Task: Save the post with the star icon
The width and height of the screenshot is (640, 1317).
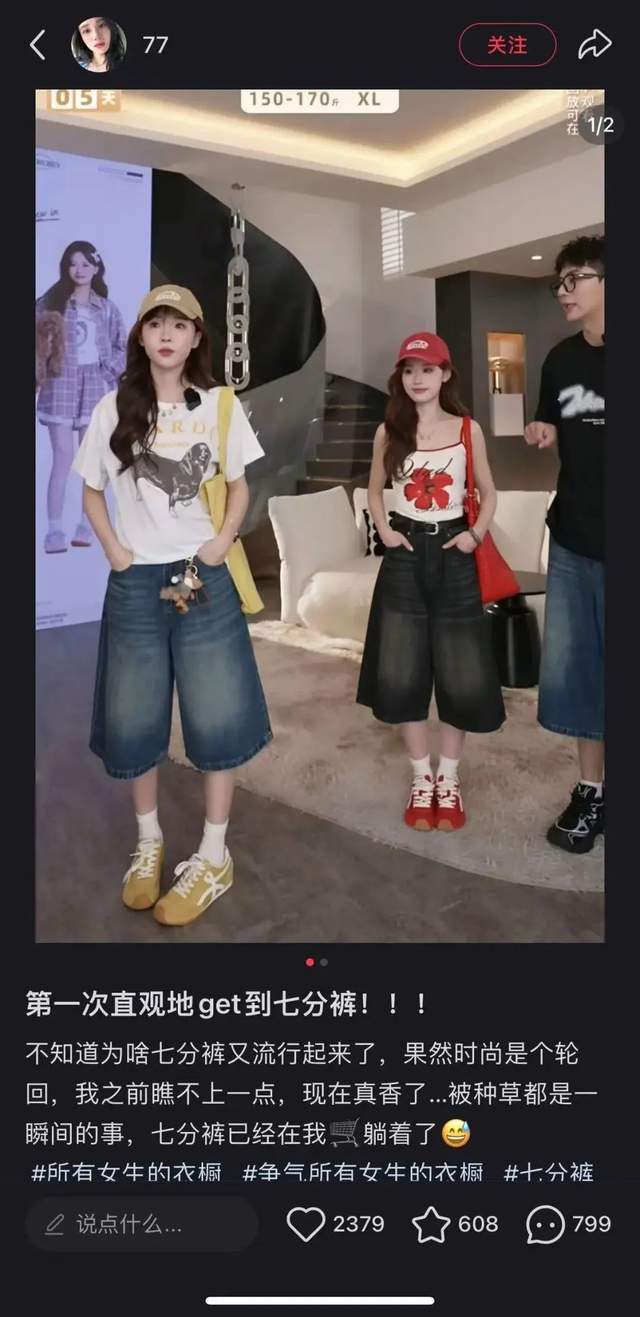Action: coord(431,1224)
